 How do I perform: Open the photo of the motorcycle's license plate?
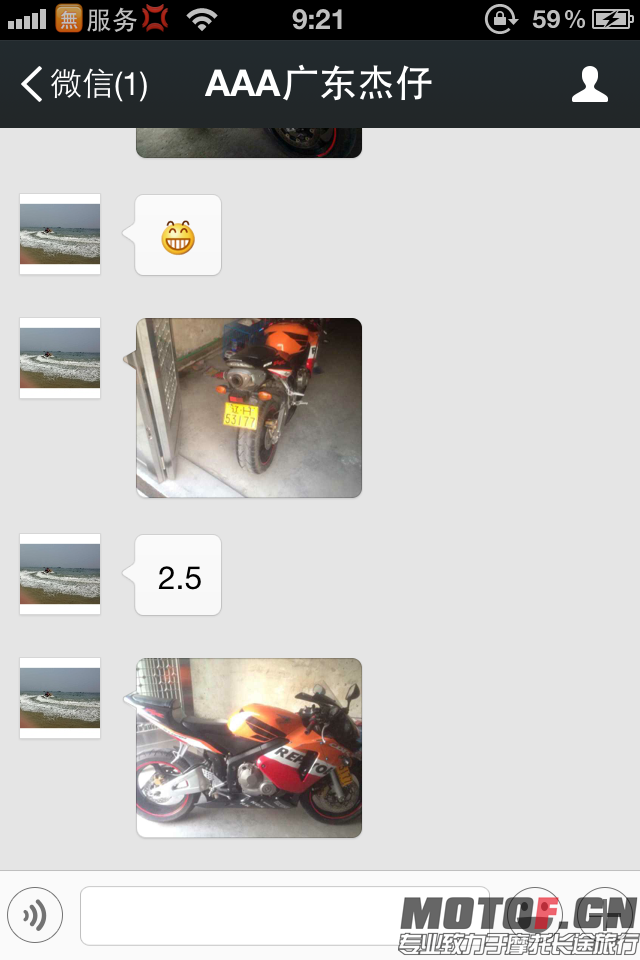(249, 408)
